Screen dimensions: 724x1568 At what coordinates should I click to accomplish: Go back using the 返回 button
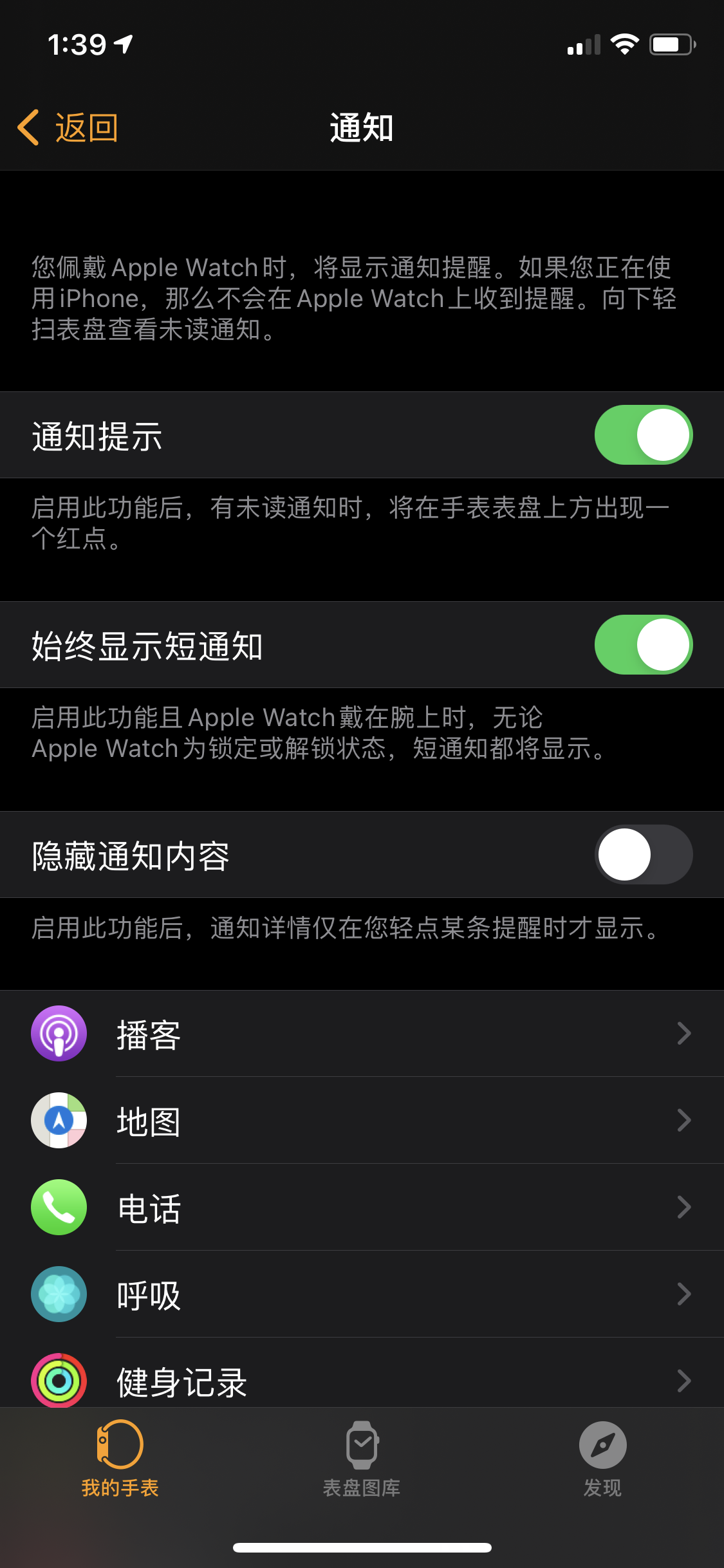pyautogui.click(x=68, y=127)
